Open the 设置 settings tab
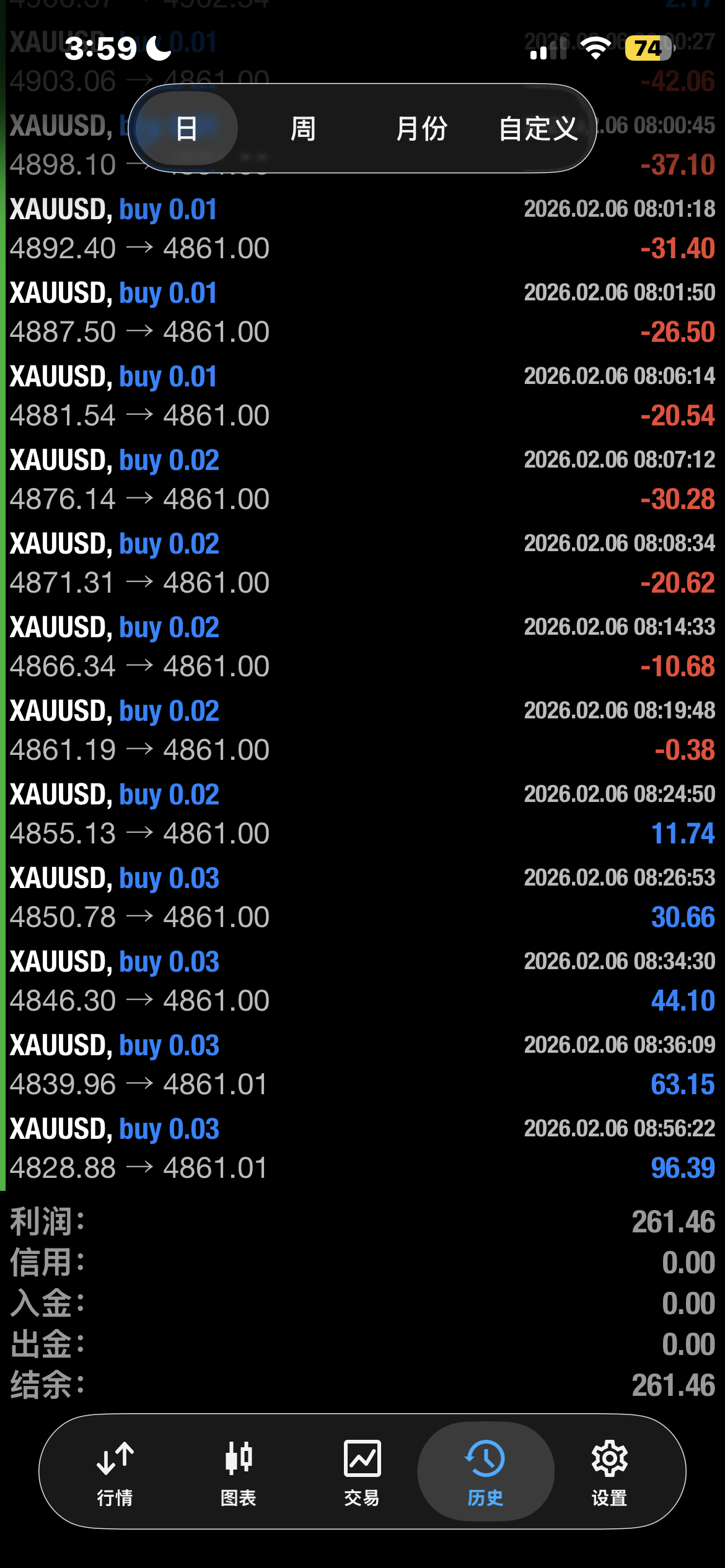The height and width of the screenshot is (1568, 725). click(x=609, y=1472)
